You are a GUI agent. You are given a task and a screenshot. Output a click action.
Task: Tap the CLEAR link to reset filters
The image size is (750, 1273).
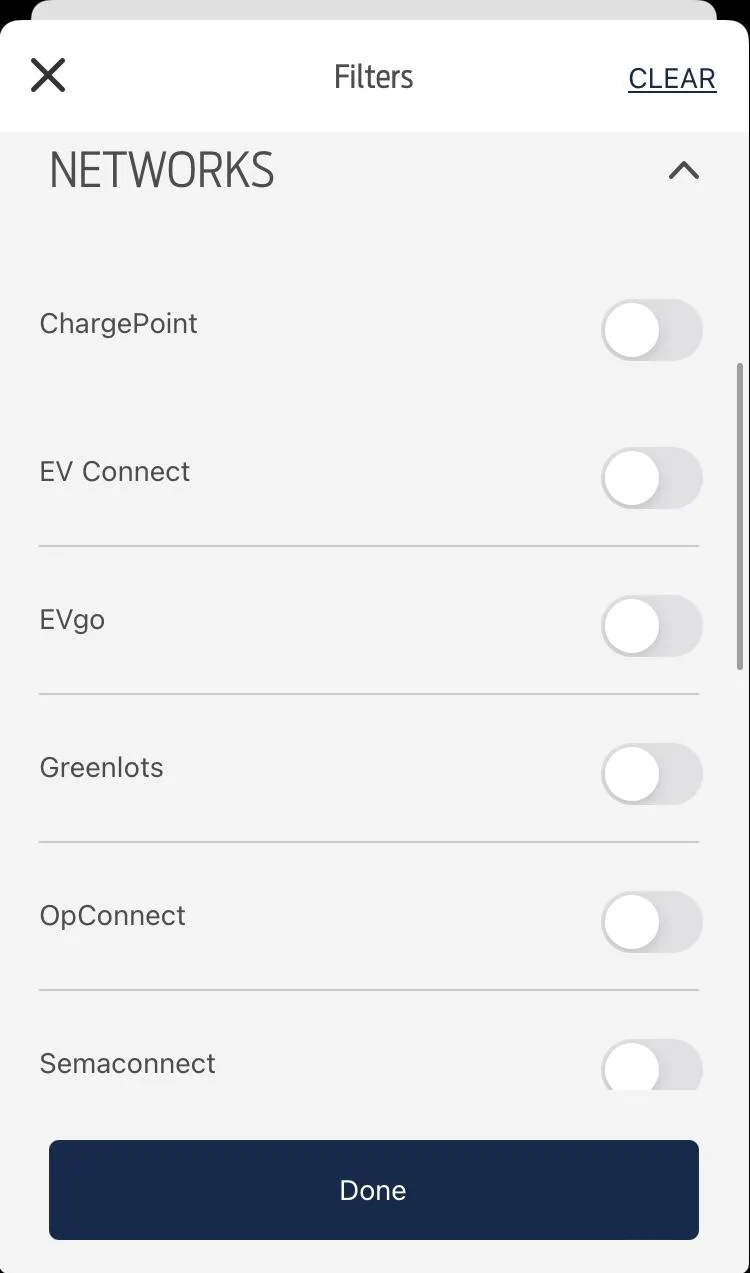pyautogui.click(x=671, y=79)
